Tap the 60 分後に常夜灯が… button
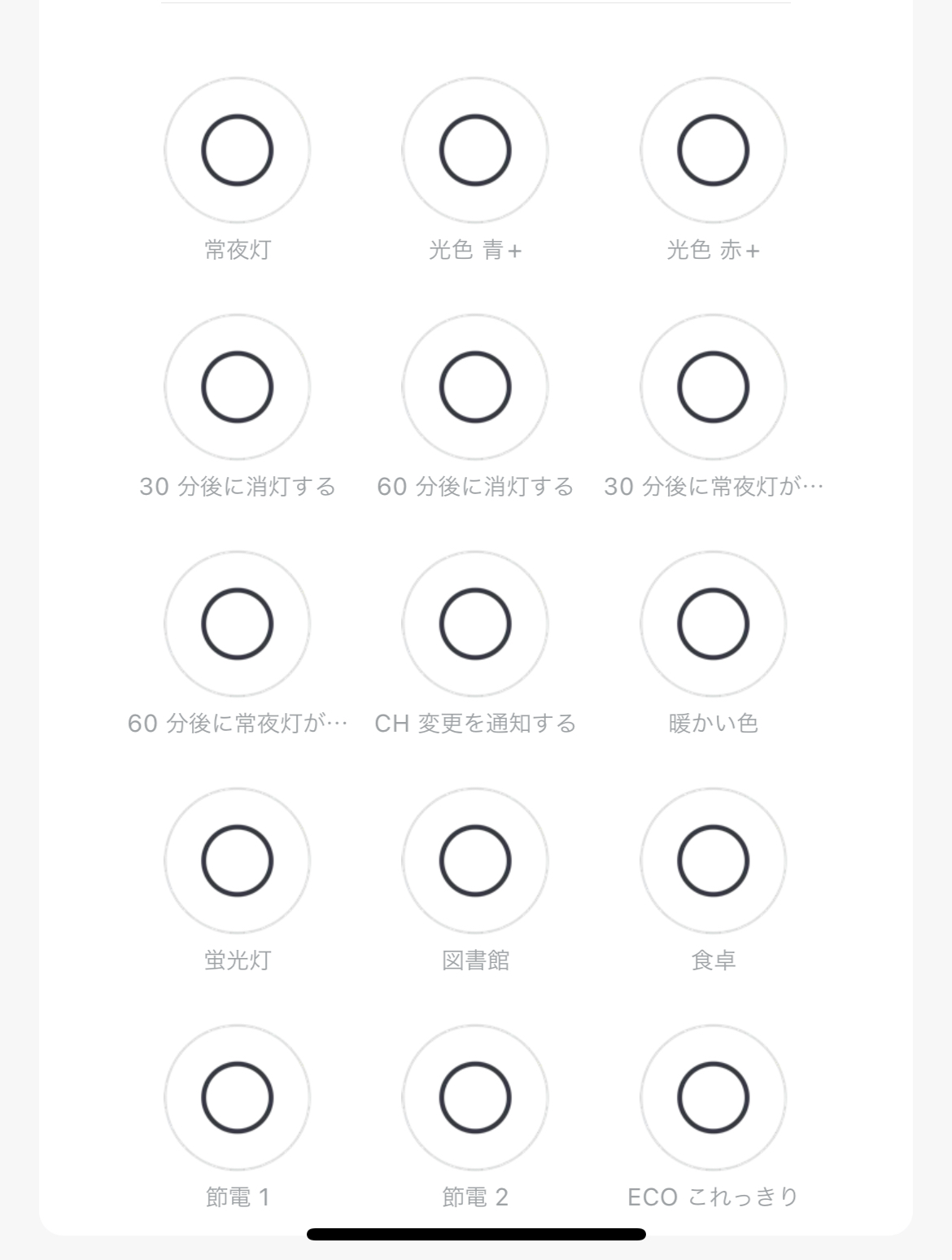 237,624
